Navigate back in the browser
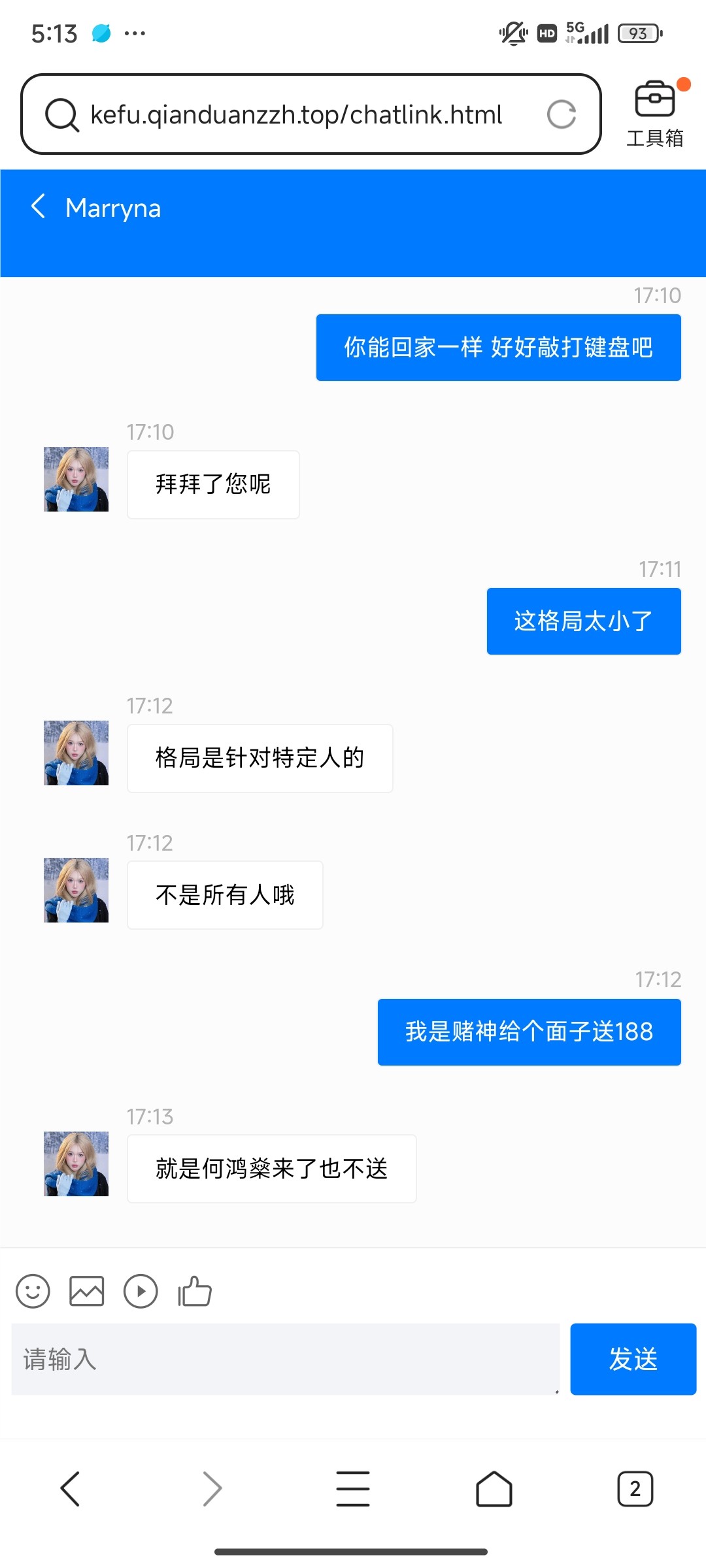The height and width of the screenshot is (1568, 706). pos(70,1489)
